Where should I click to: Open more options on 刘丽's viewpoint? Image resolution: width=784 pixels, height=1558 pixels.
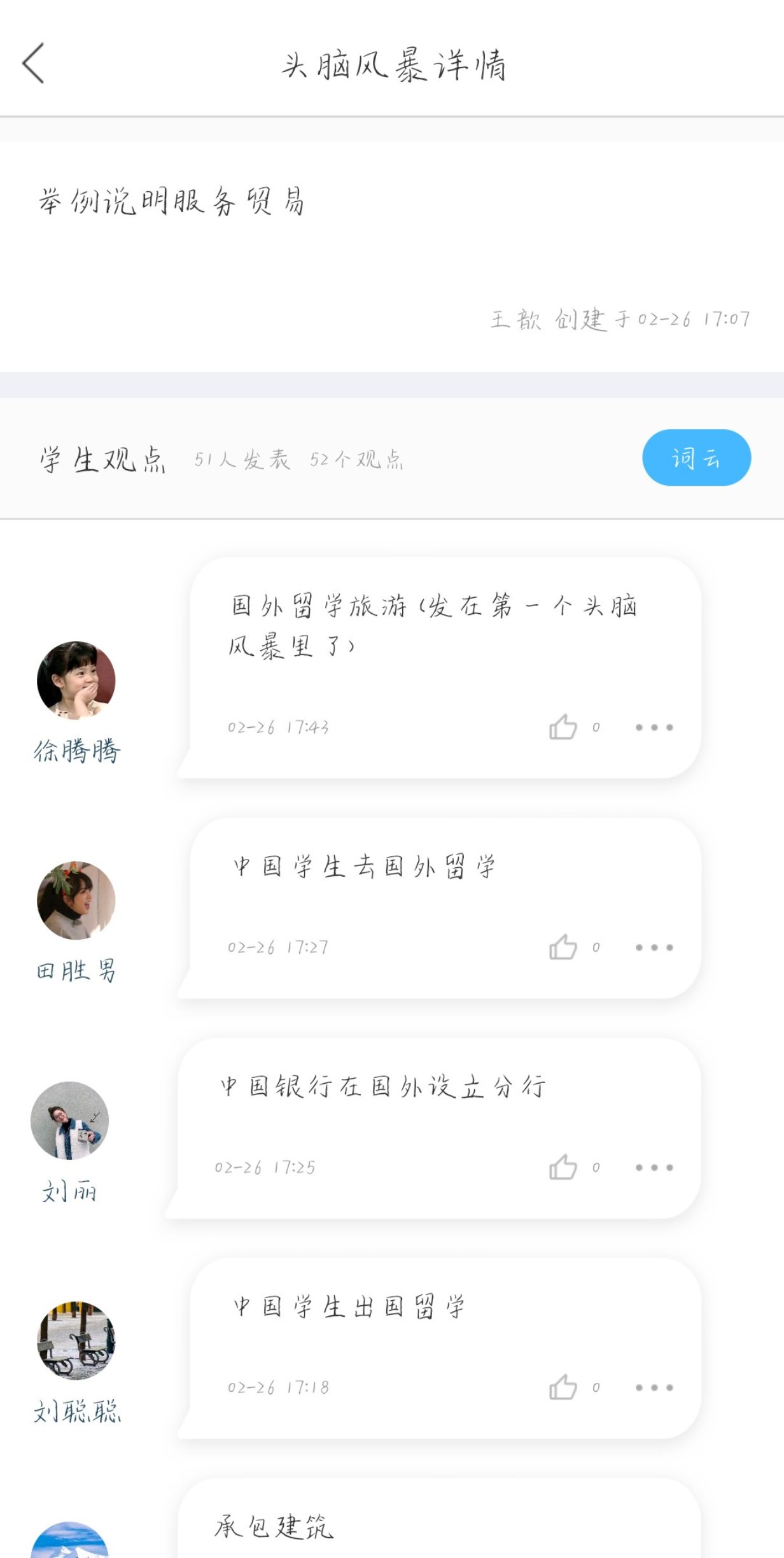(654, 1167)
